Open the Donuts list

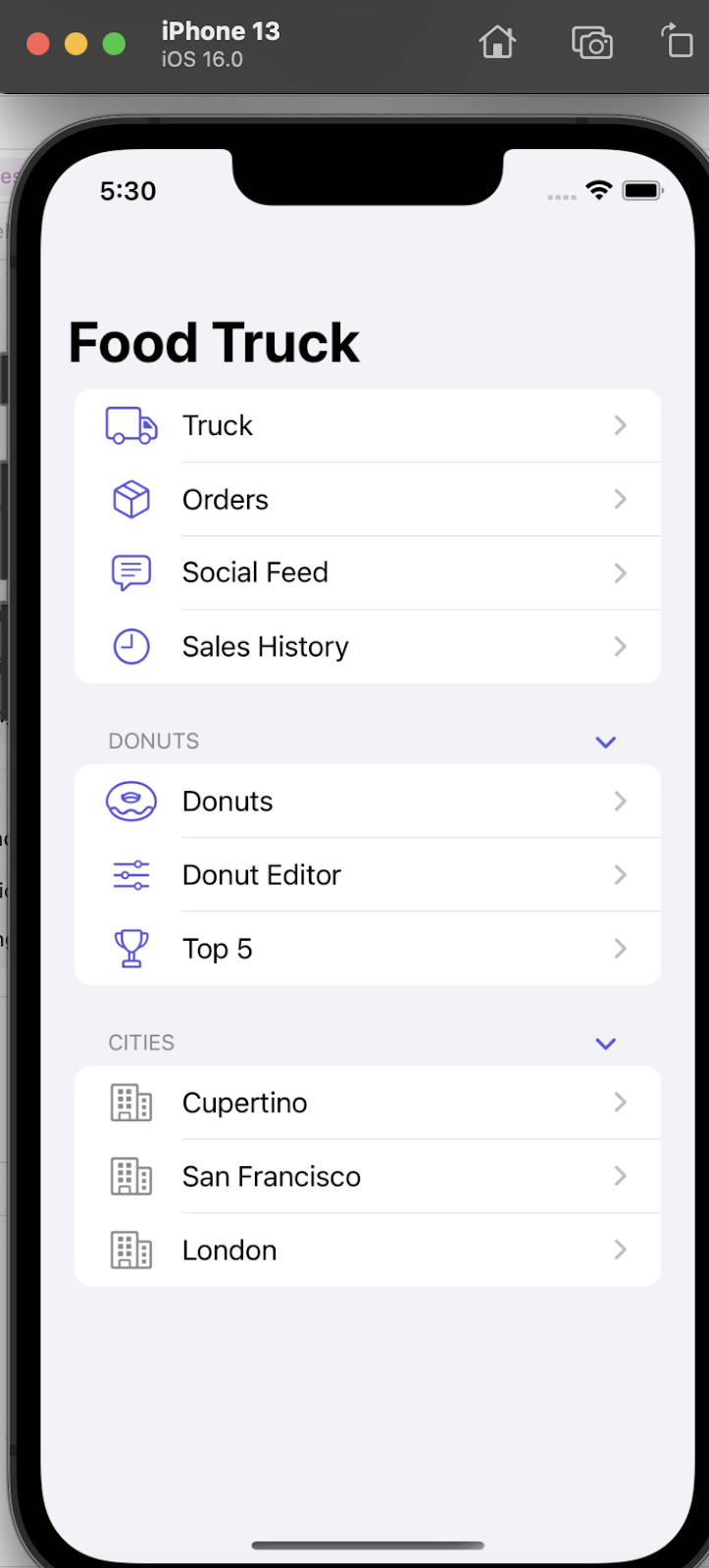[368, 802]
